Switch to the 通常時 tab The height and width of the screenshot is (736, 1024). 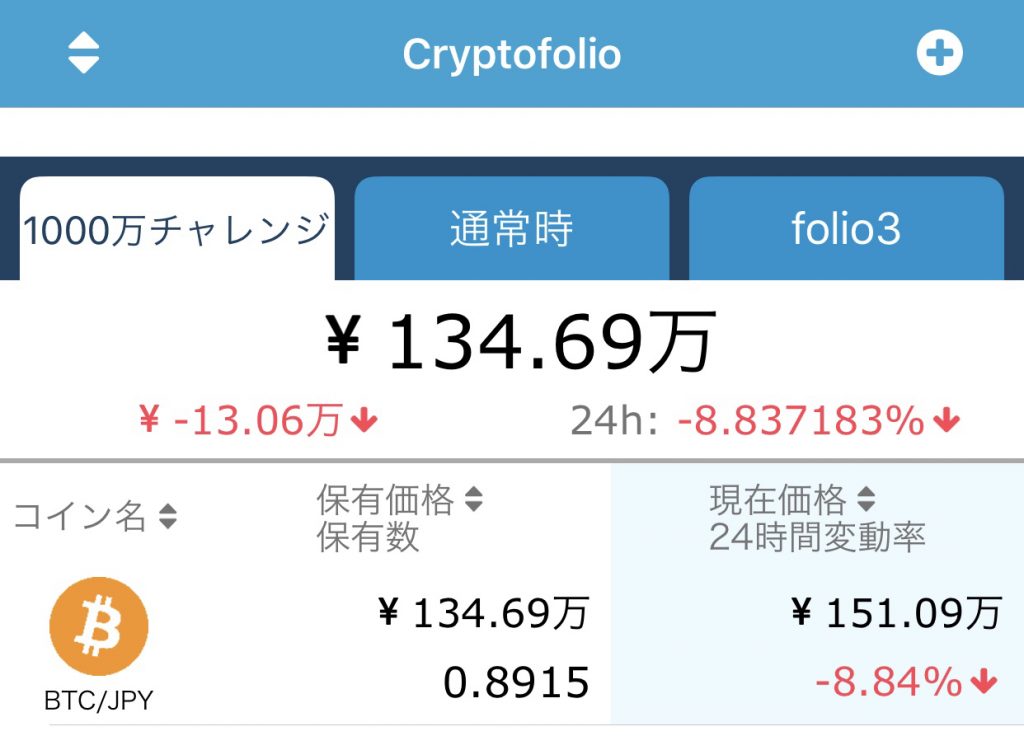coord(511,230)
